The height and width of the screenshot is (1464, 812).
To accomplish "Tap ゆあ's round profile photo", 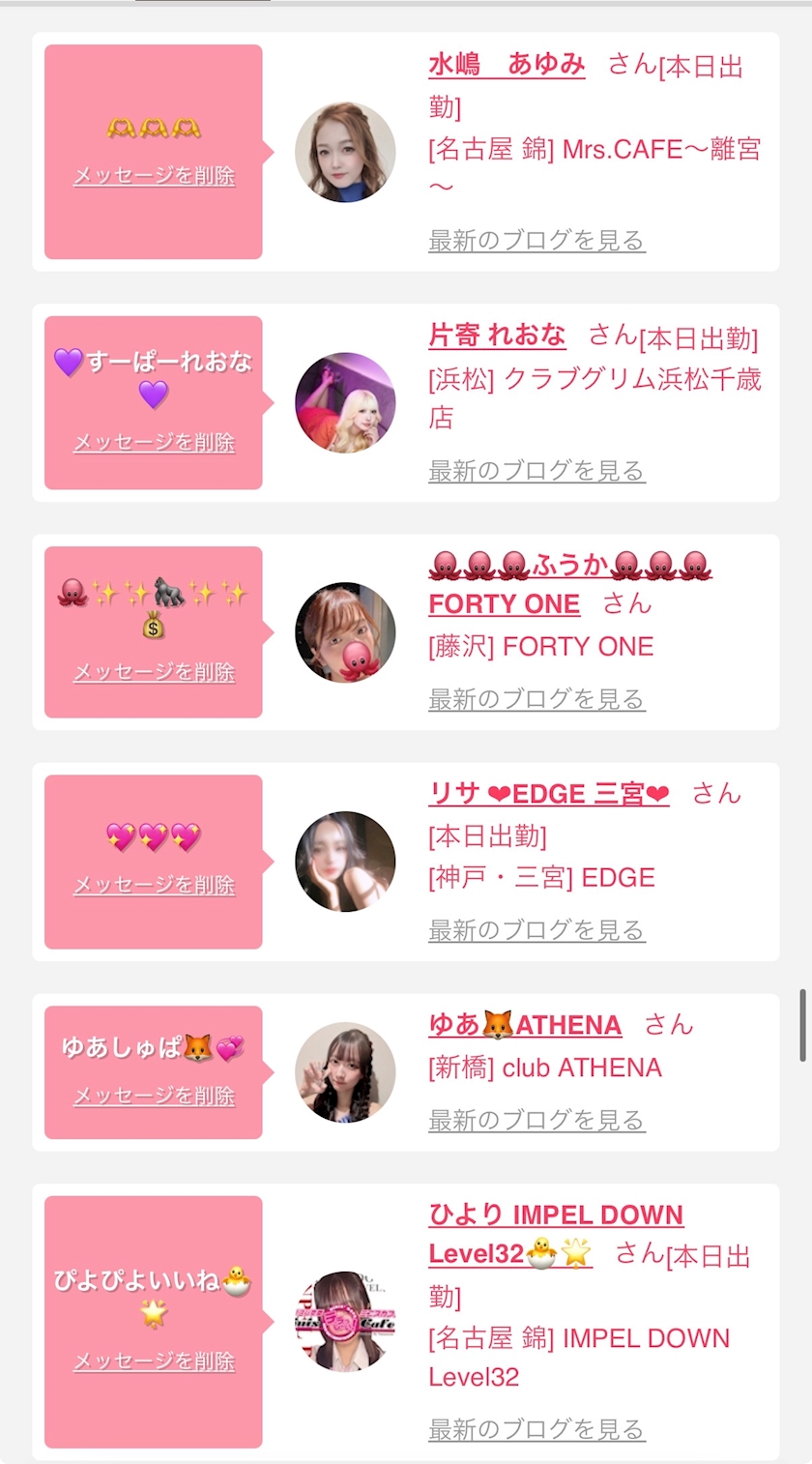I will (345, 1072).
